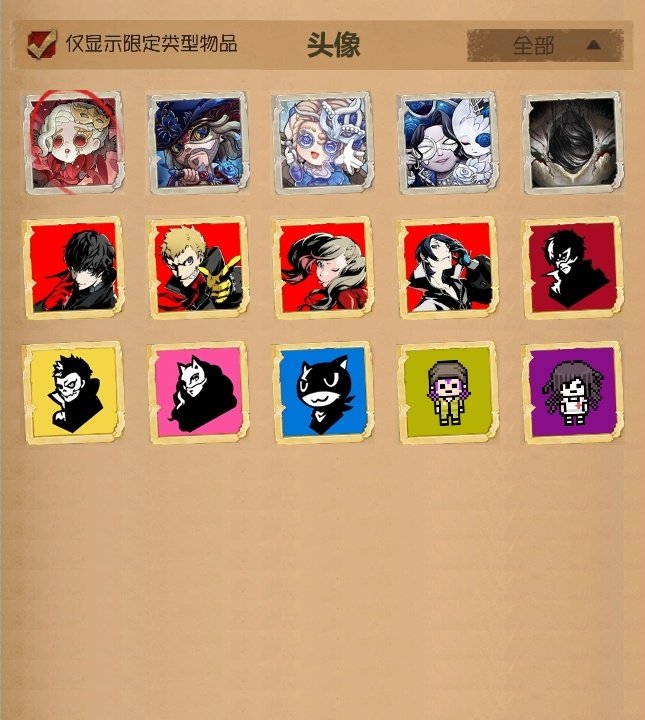645x720 pixels.
Task: Choose the pixel character on olive background
Action: pos(447,393)
